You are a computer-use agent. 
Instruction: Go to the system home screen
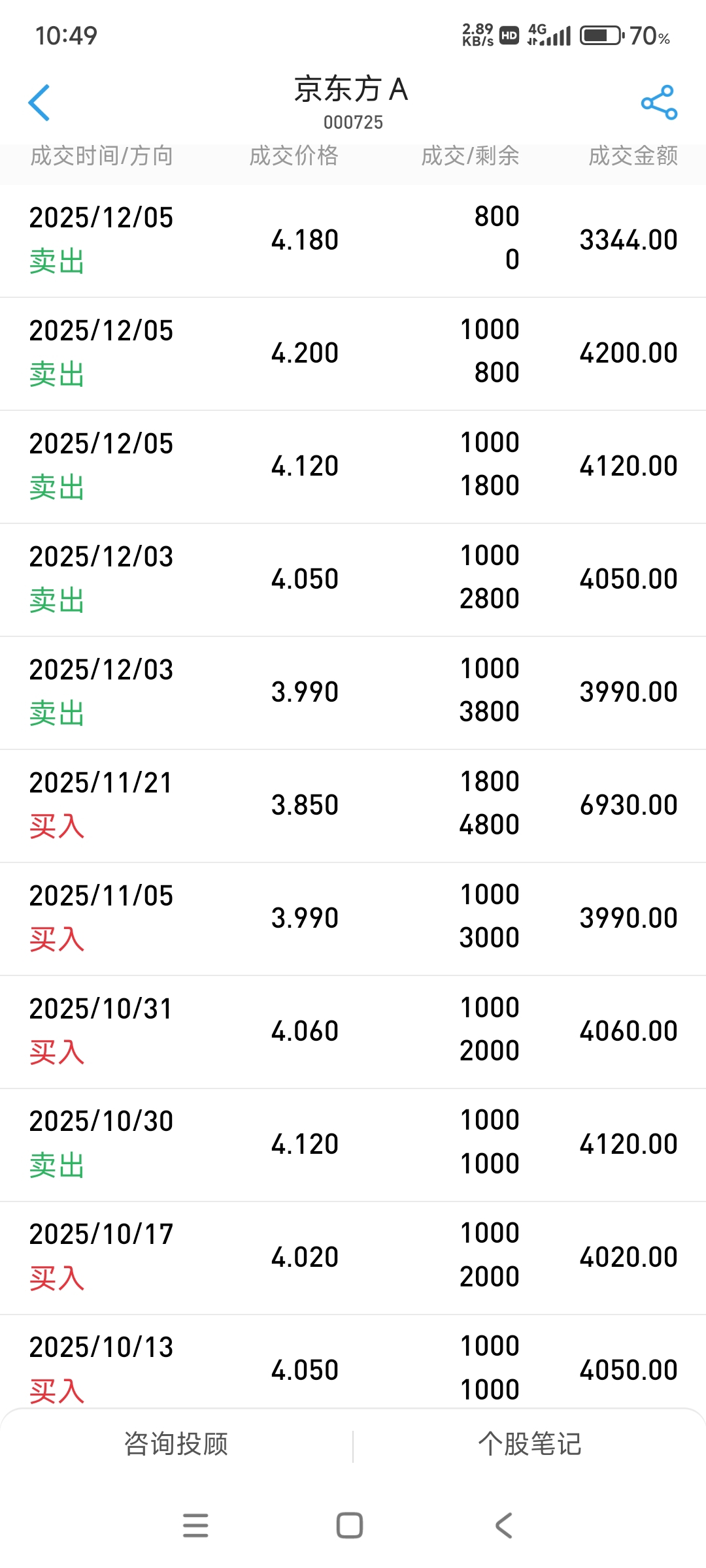click(x=350, y=1526)
